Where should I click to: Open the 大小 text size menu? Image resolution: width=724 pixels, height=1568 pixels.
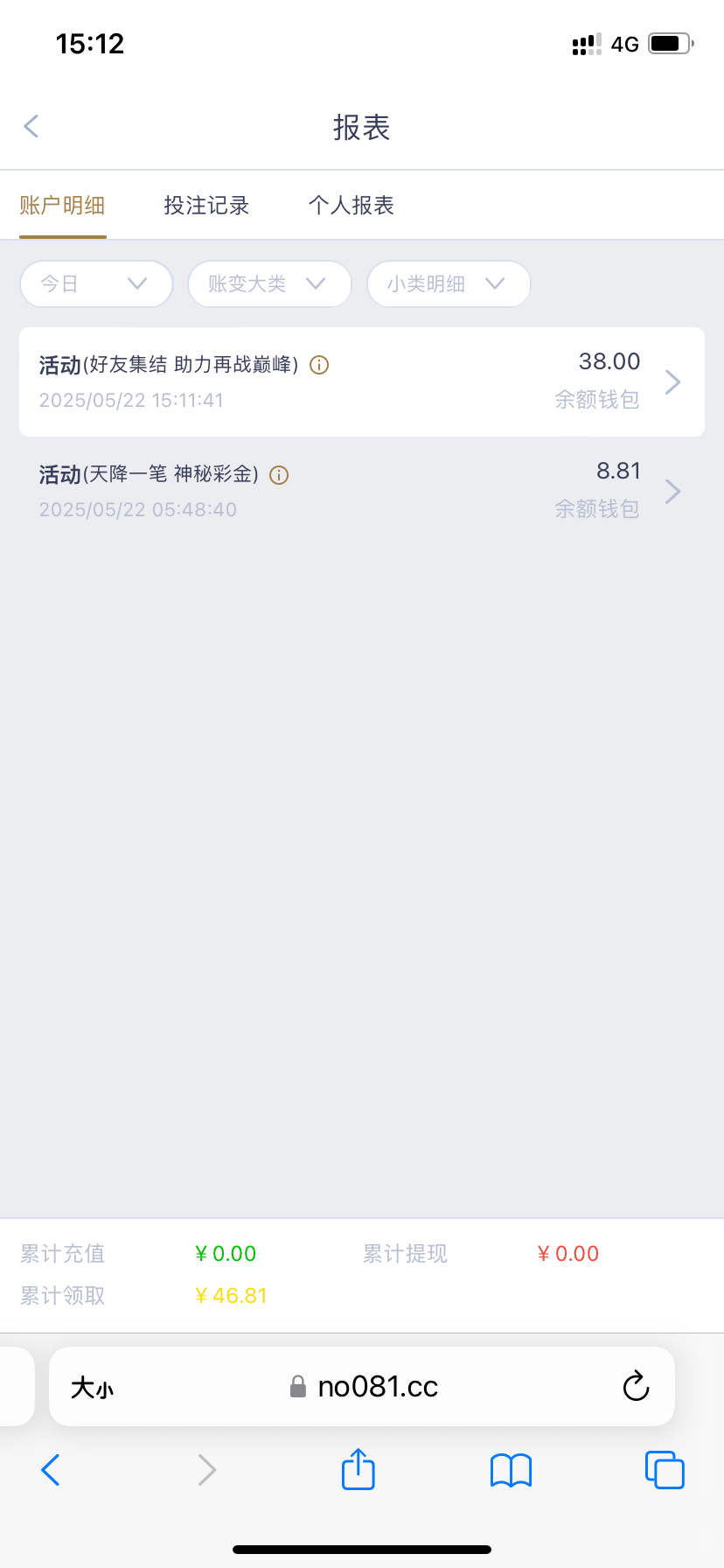(x=92, y=1388)
